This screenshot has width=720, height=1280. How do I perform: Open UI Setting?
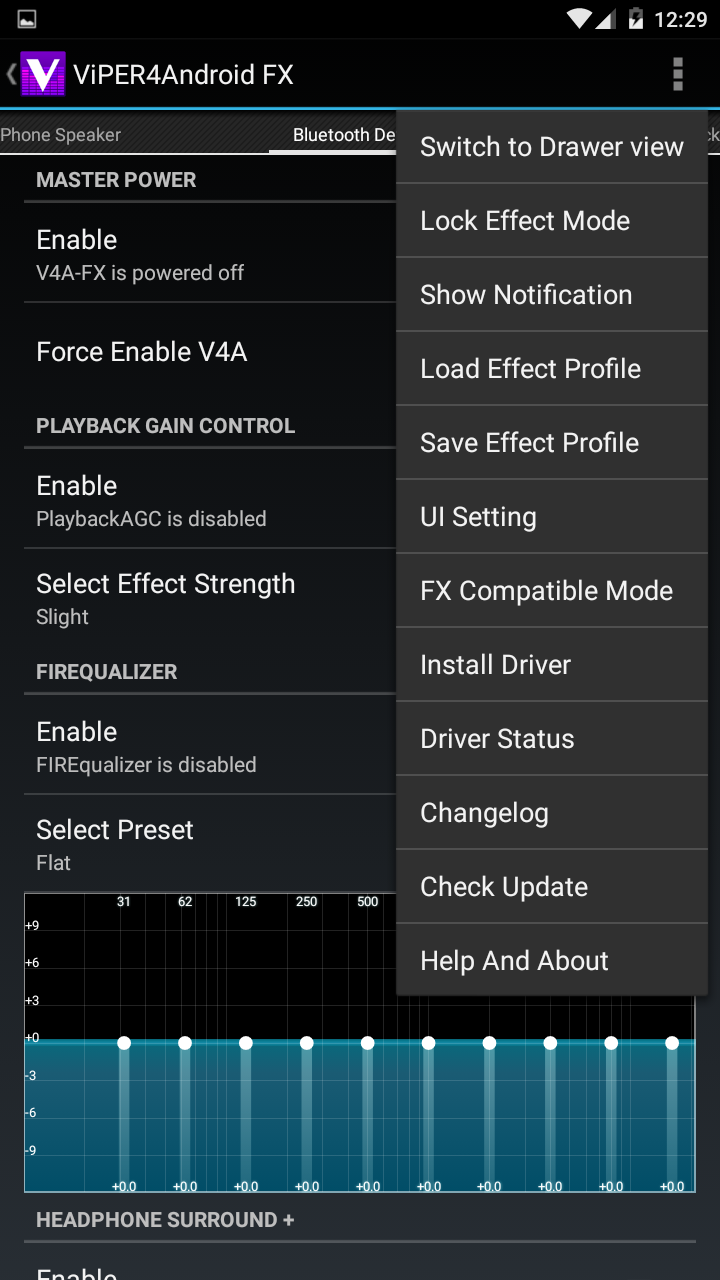tap(551, 517)
